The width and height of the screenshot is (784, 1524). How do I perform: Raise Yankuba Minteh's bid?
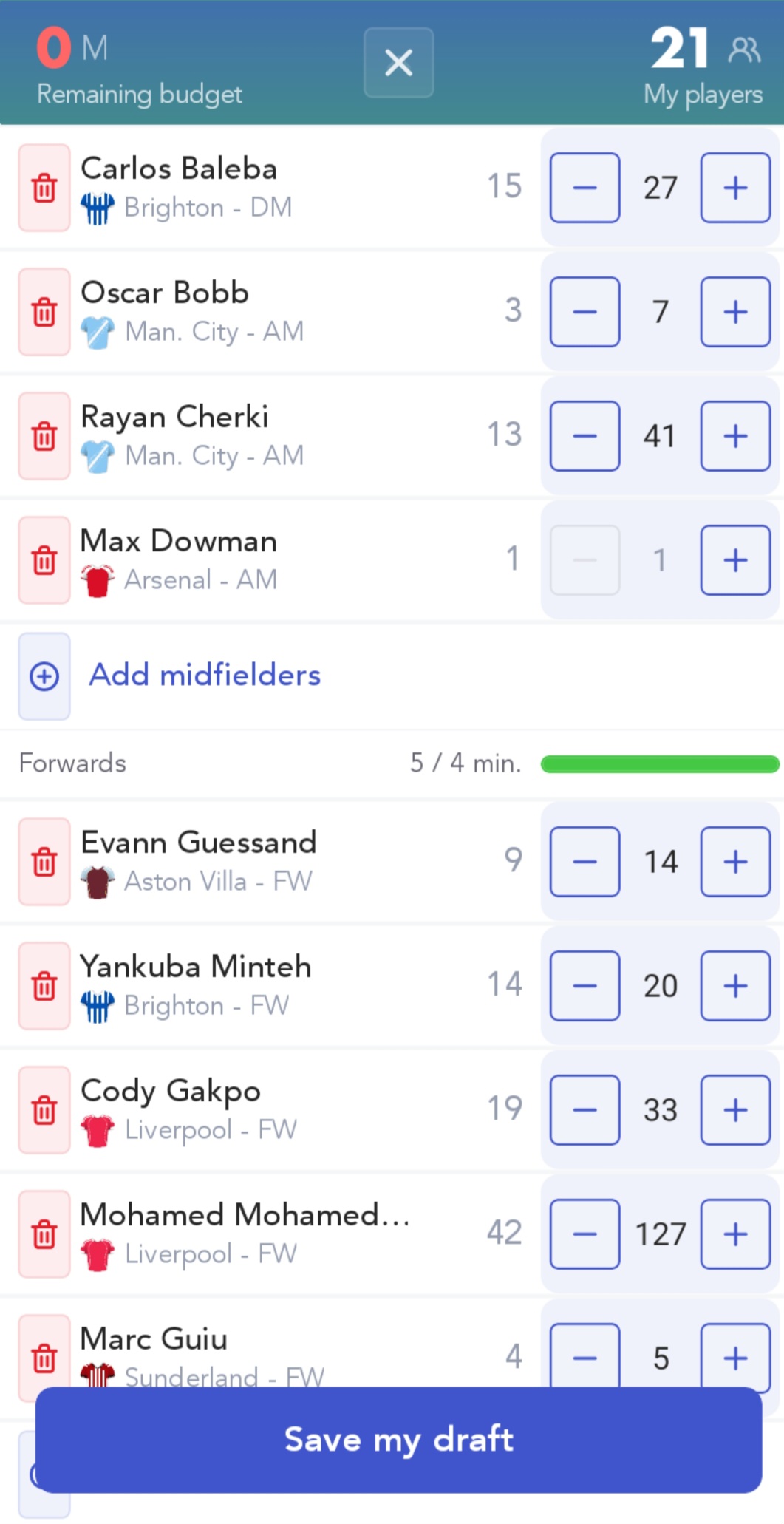tap(735, 986)
